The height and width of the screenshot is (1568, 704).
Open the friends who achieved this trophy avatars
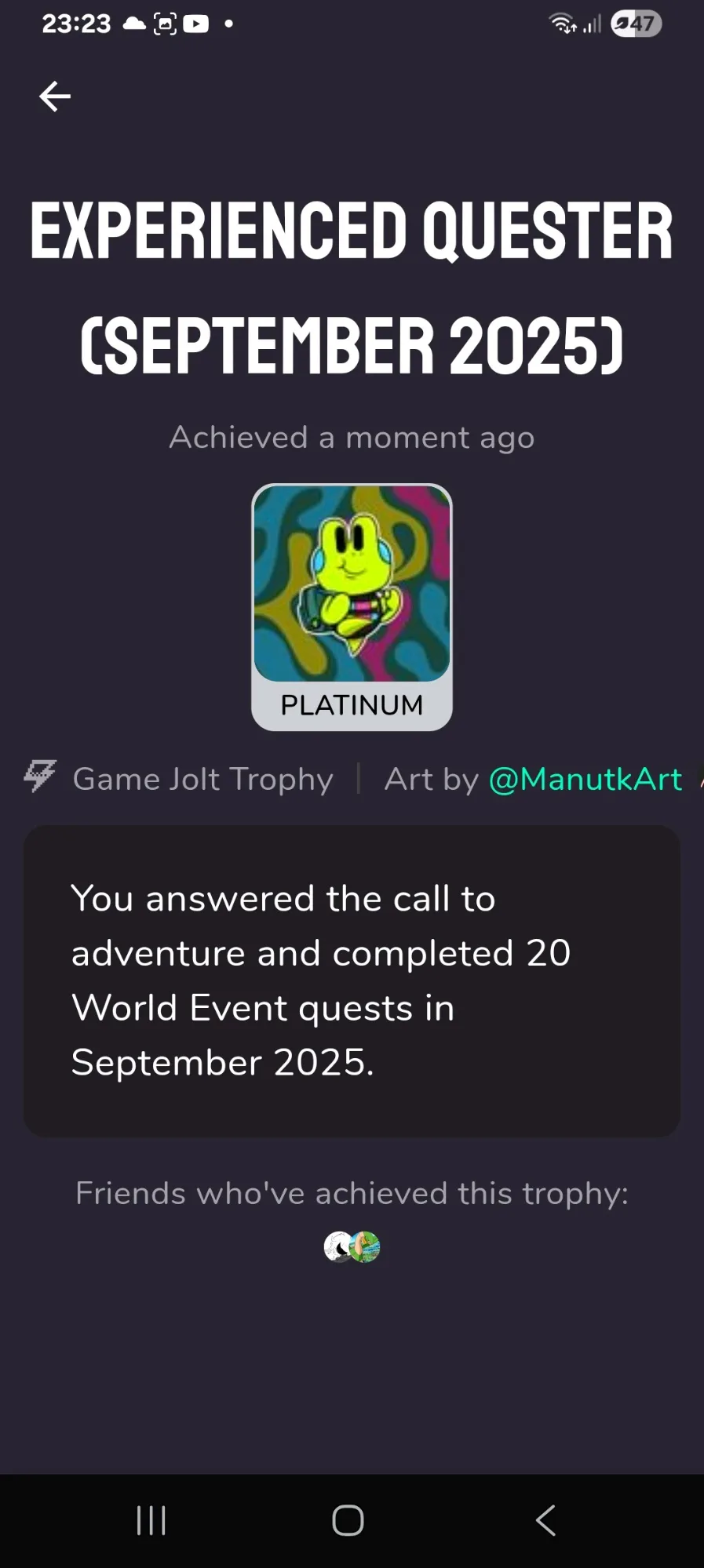coord(352,1246)
